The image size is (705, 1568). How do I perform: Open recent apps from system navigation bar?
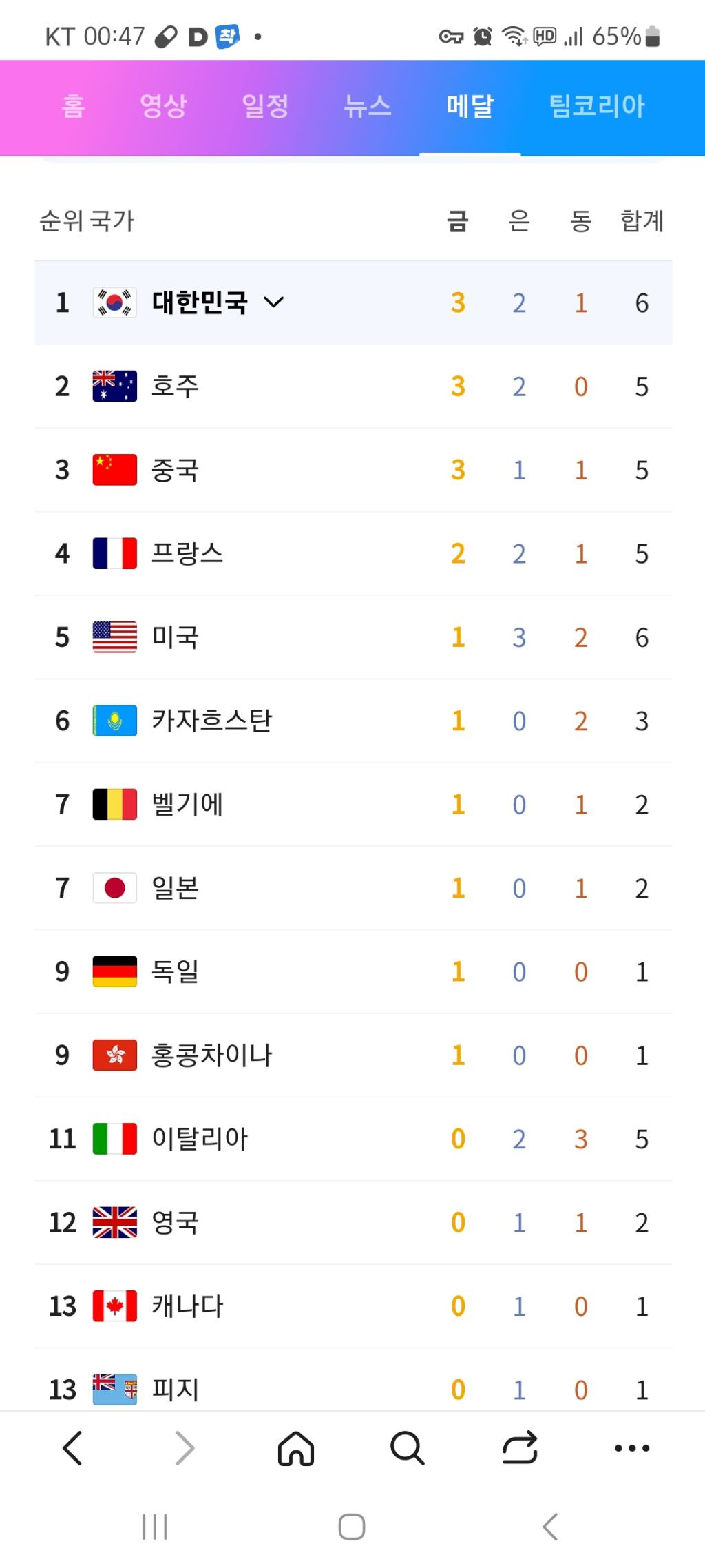point(155,1527)
